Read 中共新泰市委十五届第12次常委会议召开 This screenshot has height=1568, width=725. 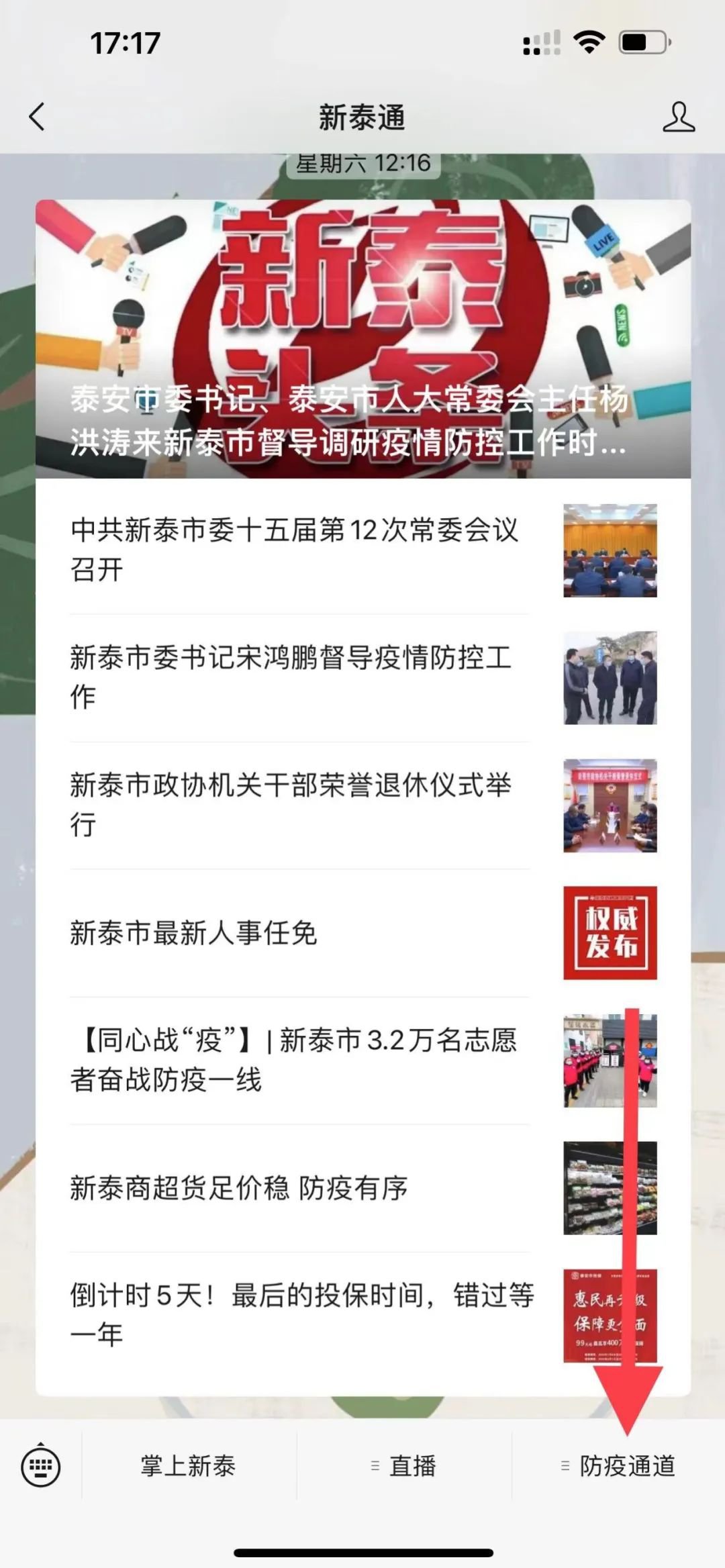[x=295, y=550]
